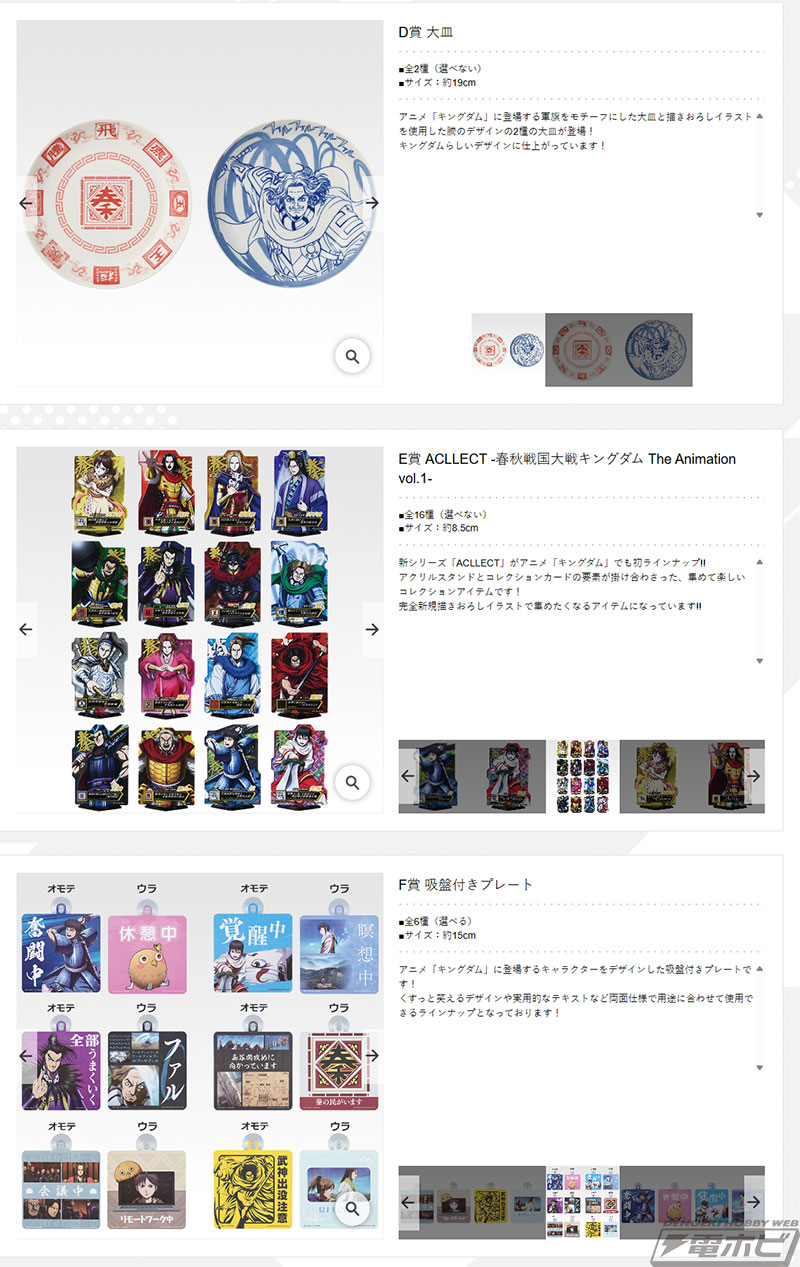The image size is (800, 1267).
Task: Zoom the D賞 plate image with the magnifier
Action: pos(352,355)
